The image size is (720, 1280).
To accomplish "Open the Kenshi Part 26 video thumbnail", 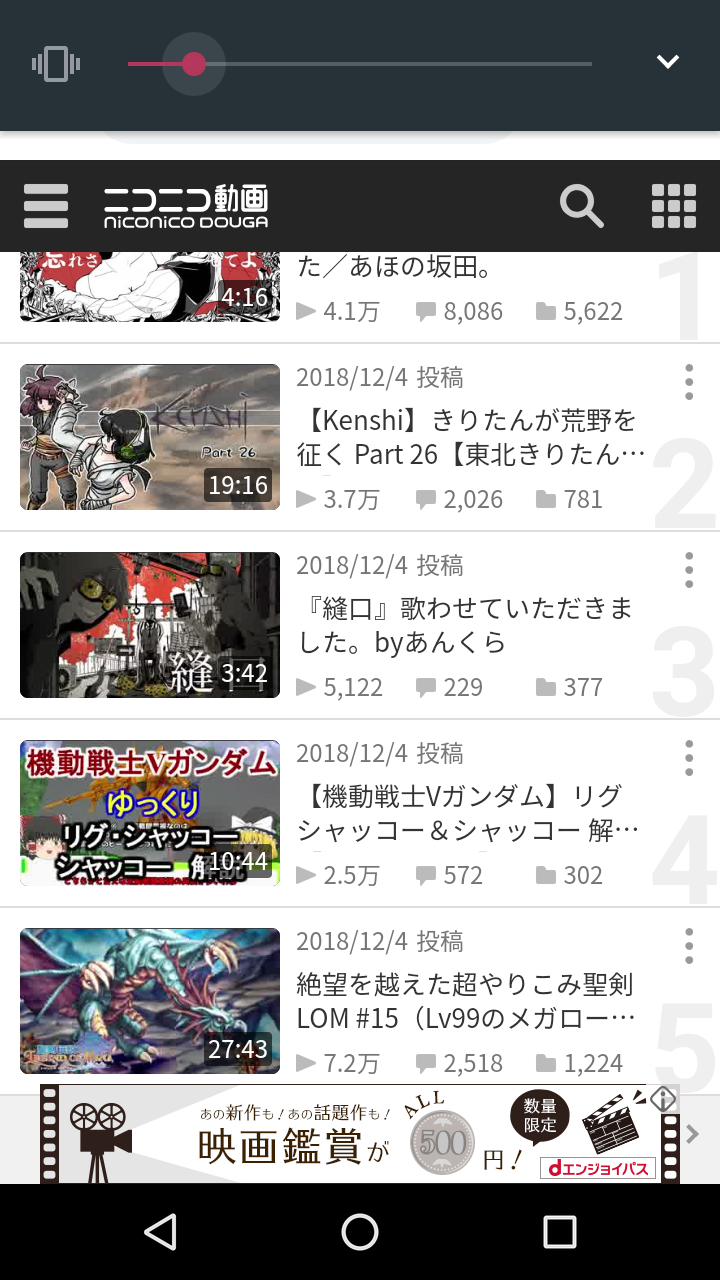I will click(149, 437).
